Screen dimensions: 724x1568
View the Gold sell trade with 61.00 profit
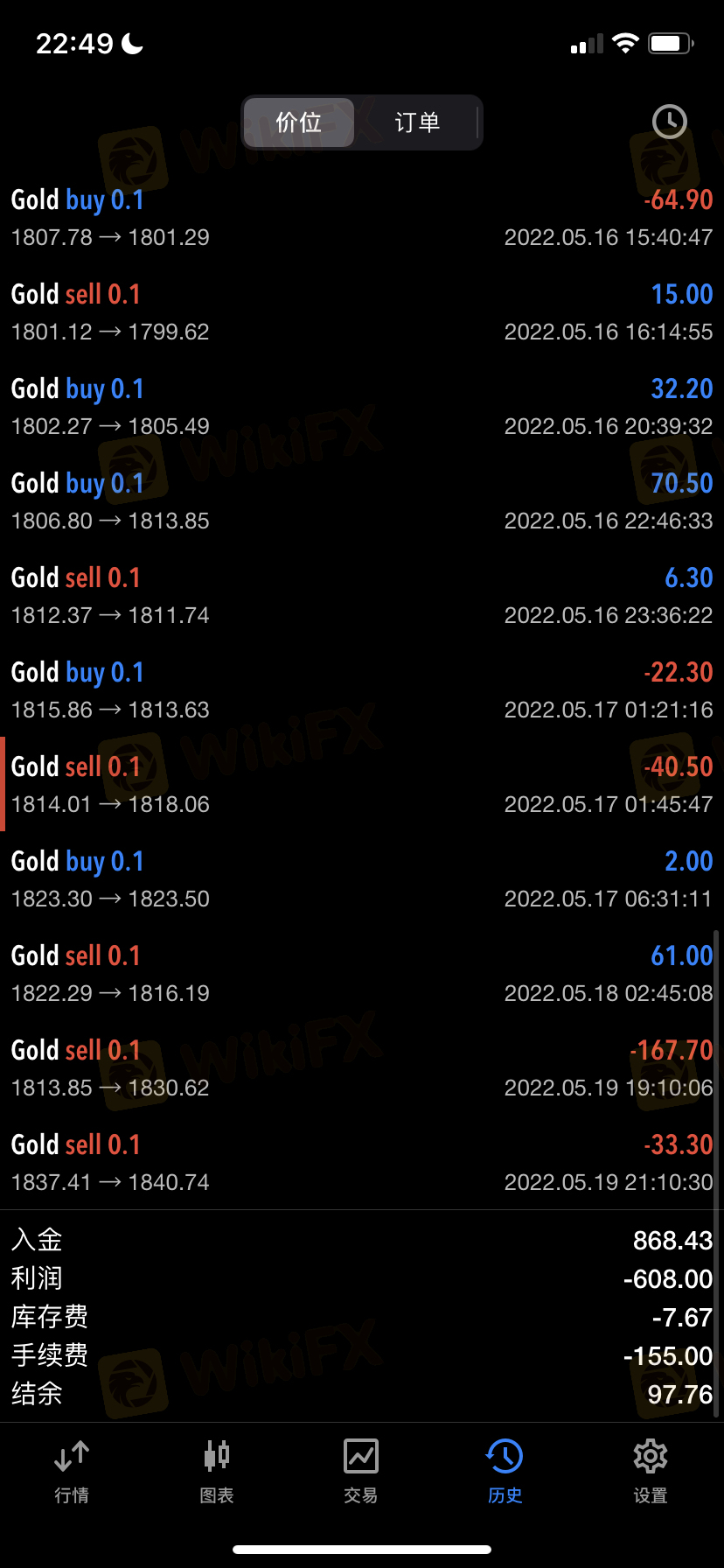click(362, 973)
